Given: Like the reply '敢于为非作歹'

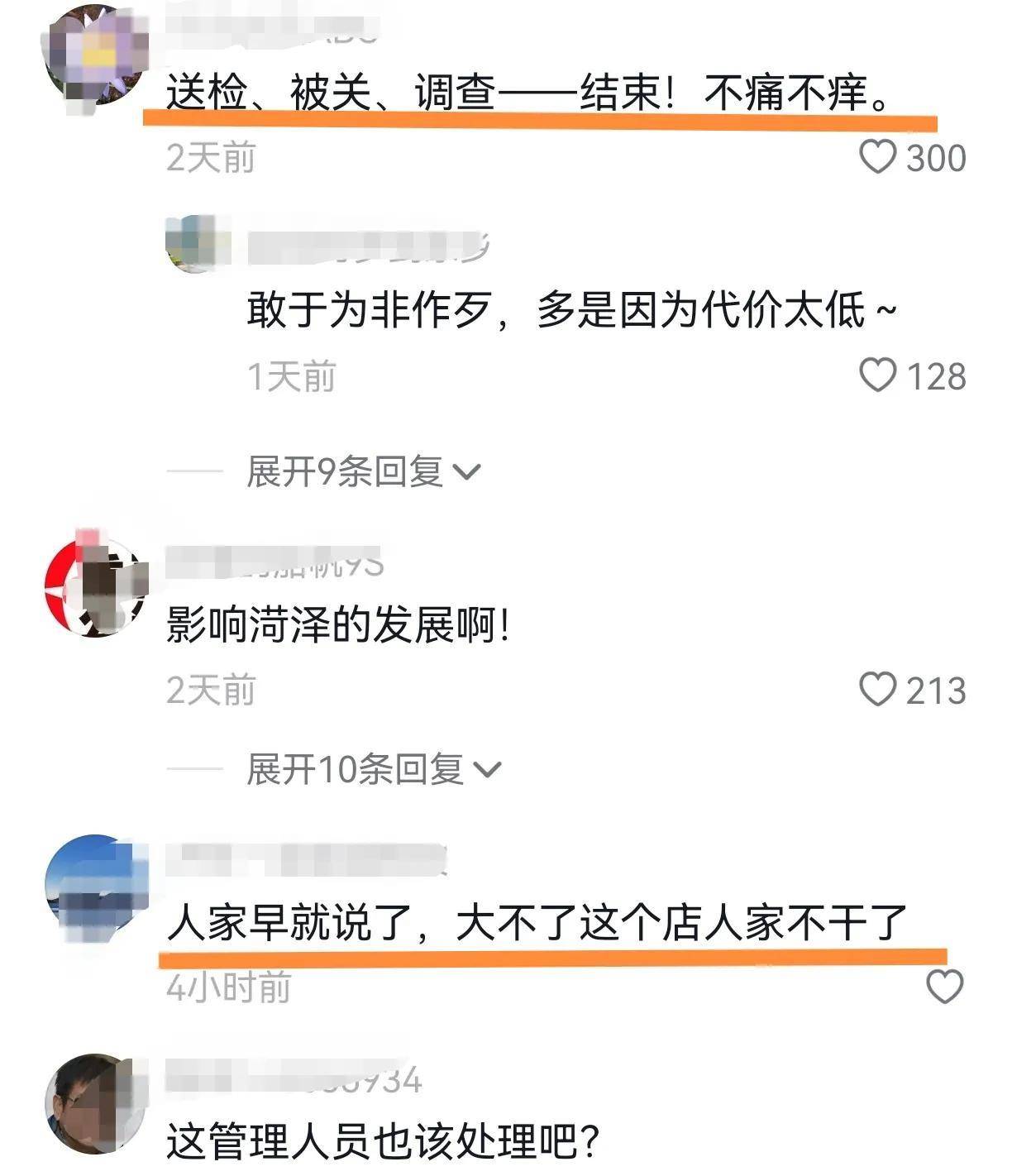Looking at the screenshot, I should pos(878,375).
